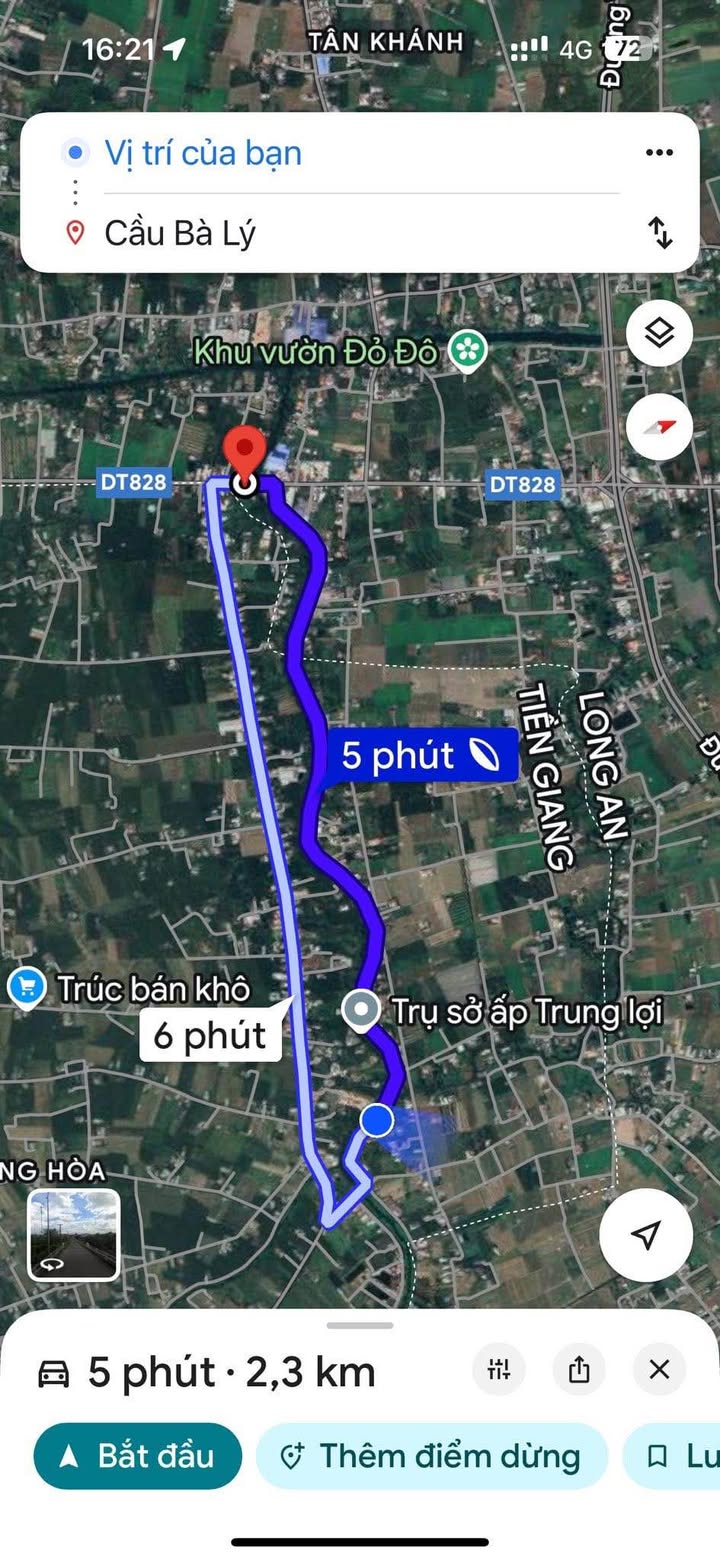Close the directions panel

pyautogui.click(x=659, y=1370)
